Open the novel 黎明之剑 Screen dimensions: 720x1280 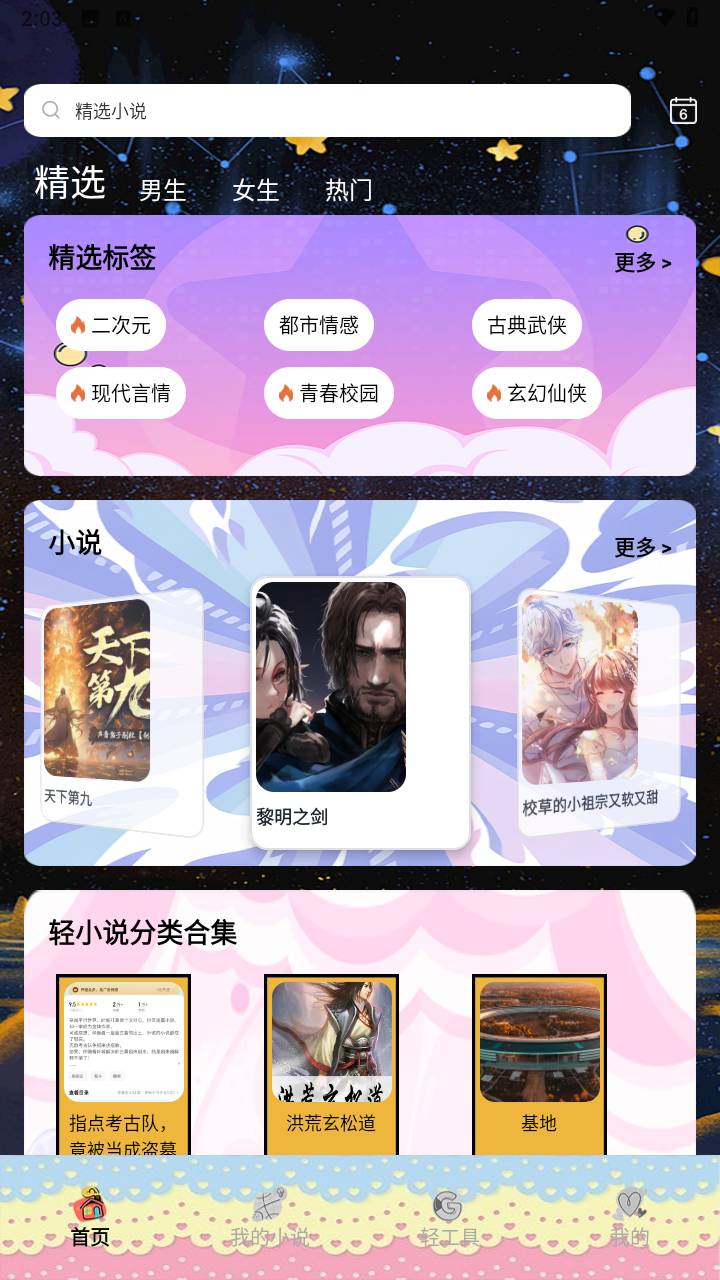click(x=360, y=712)
